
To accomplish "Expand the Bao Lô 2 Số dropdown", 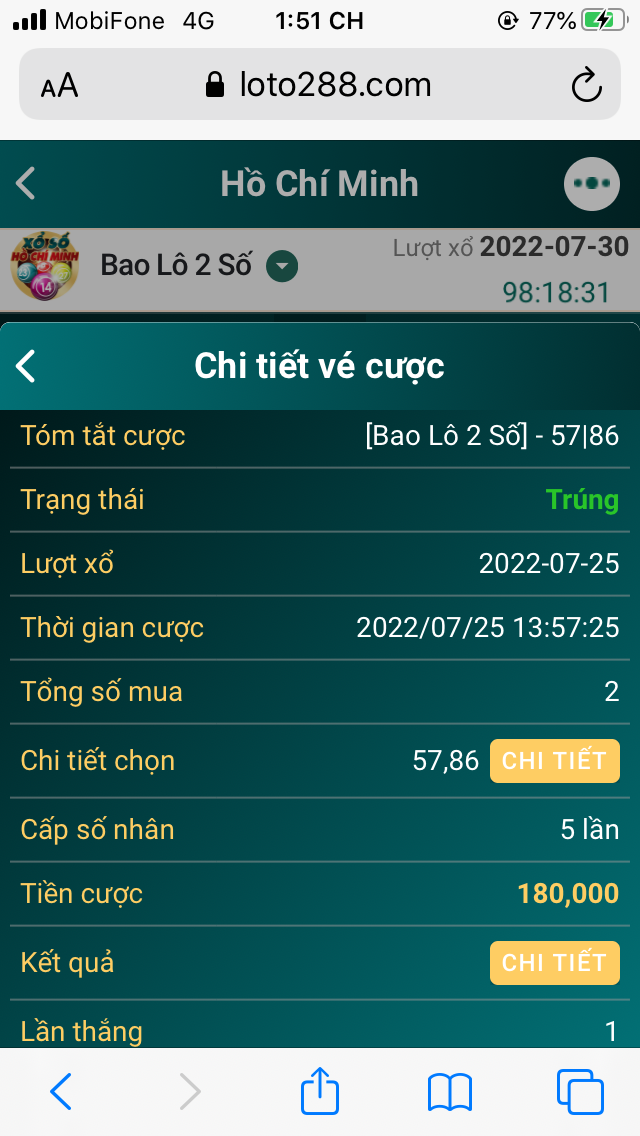I will click(x=283, y=266).
